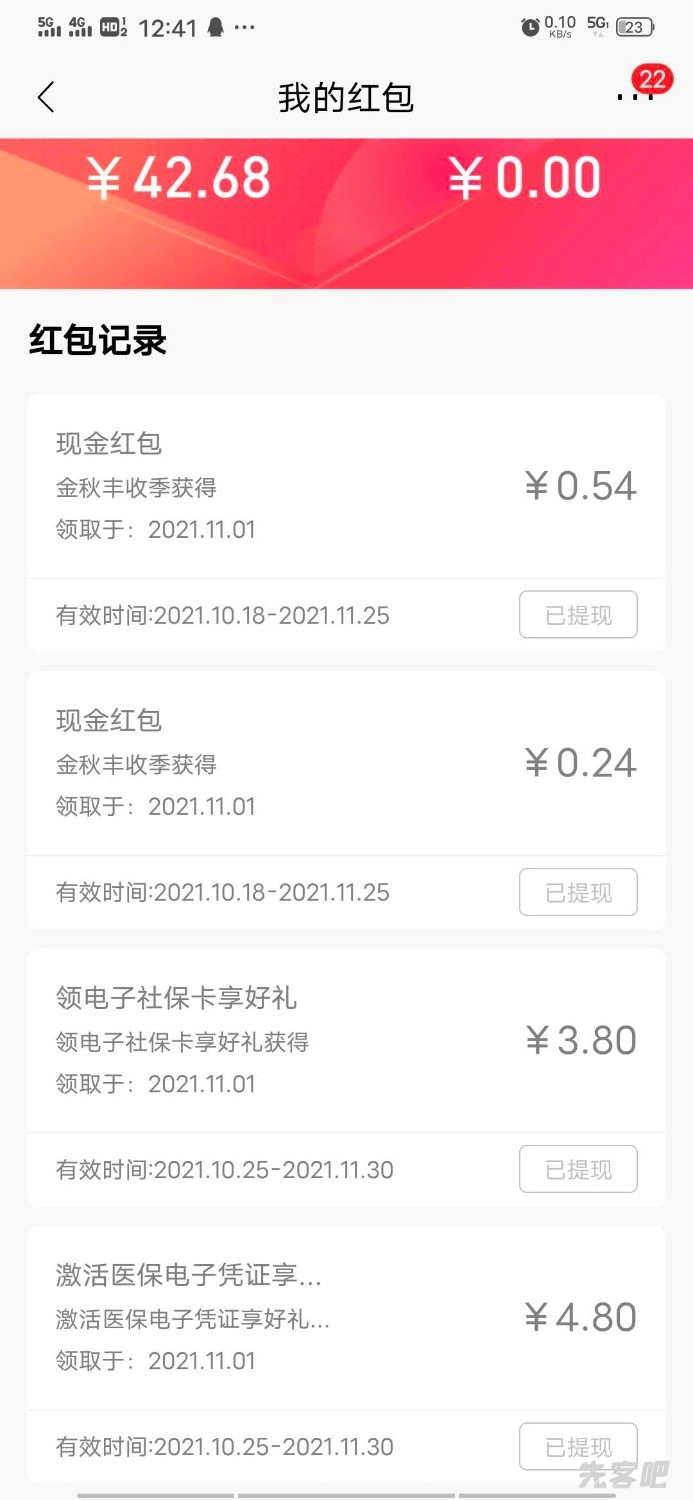View the 领电子社保卡享好礼 ¥3.80 record
The width and height of the screenshot is (693, 1500).
[346, 1041]
